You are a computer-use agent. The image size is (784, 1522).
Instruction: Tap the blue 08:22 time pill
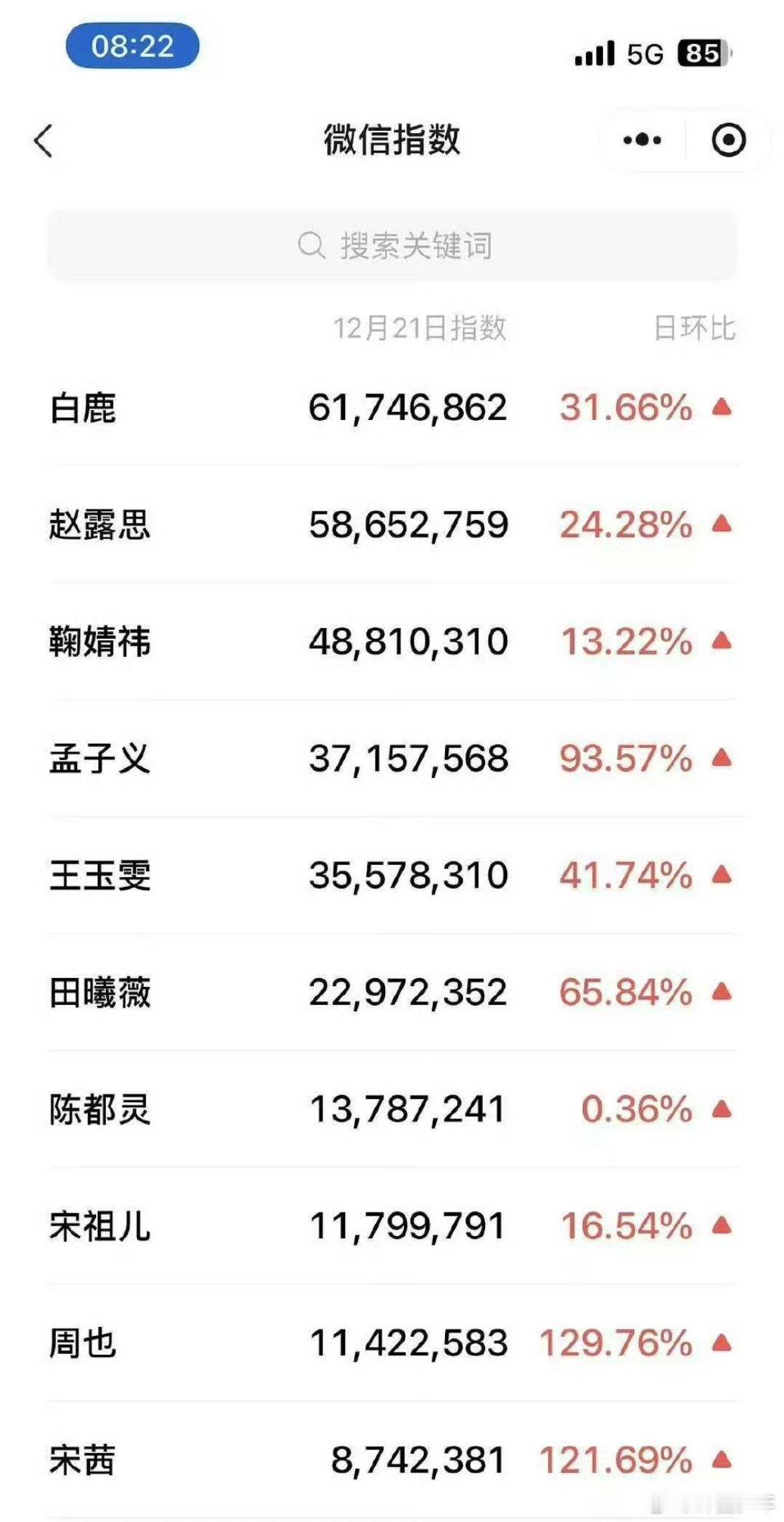point(130,47)
